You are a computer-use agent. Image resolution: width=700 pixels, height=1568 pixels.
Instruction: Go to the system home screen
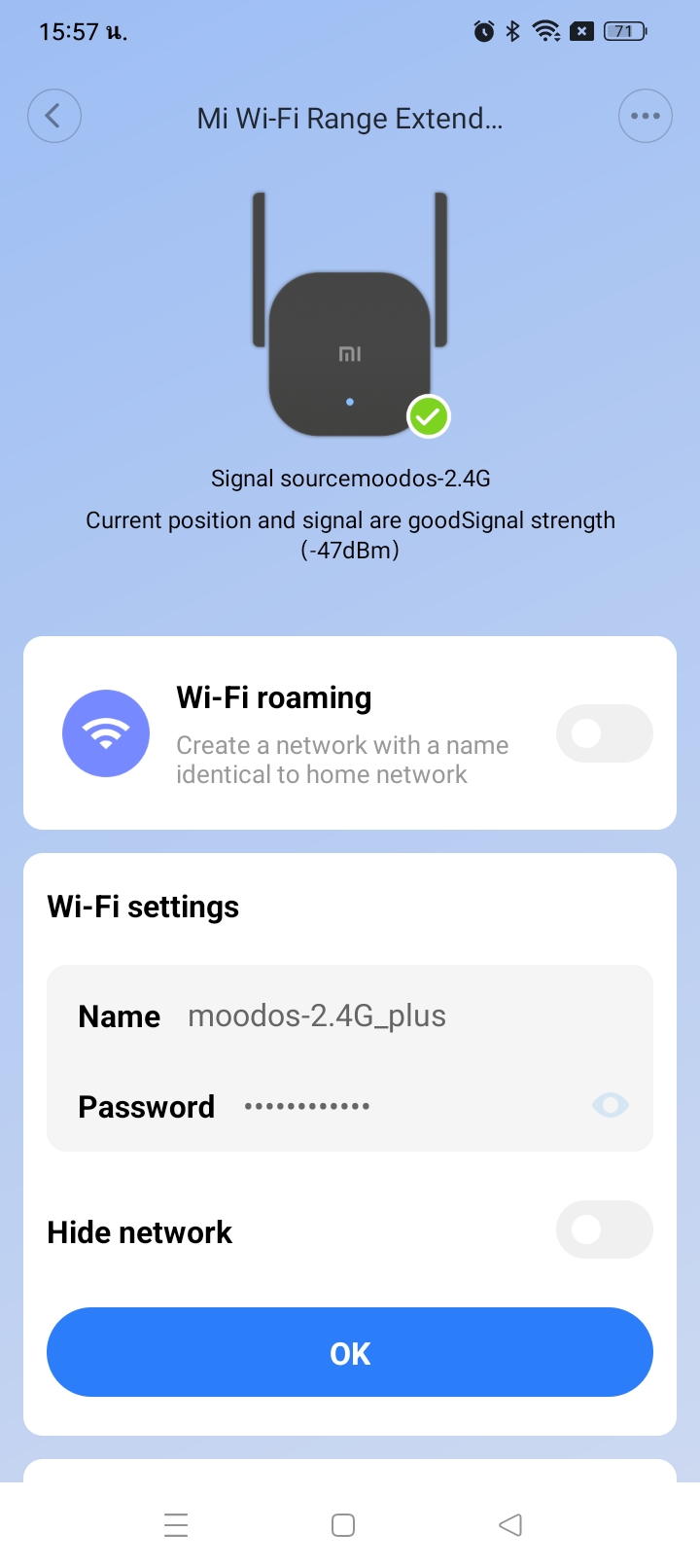pos(343,1524)
